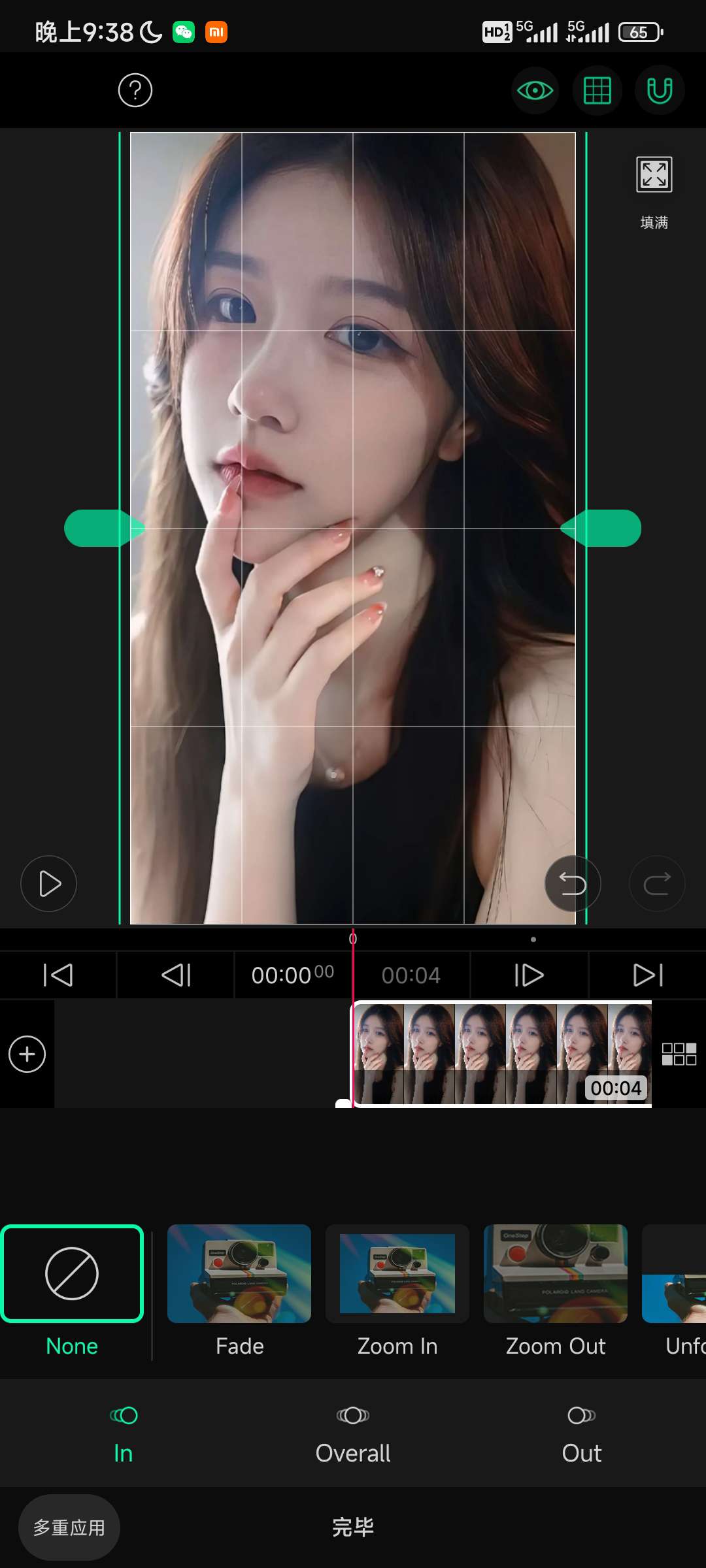This screenshot has height=1568, width=706.
Task: Step back one frame
Action: coord(176,975)
